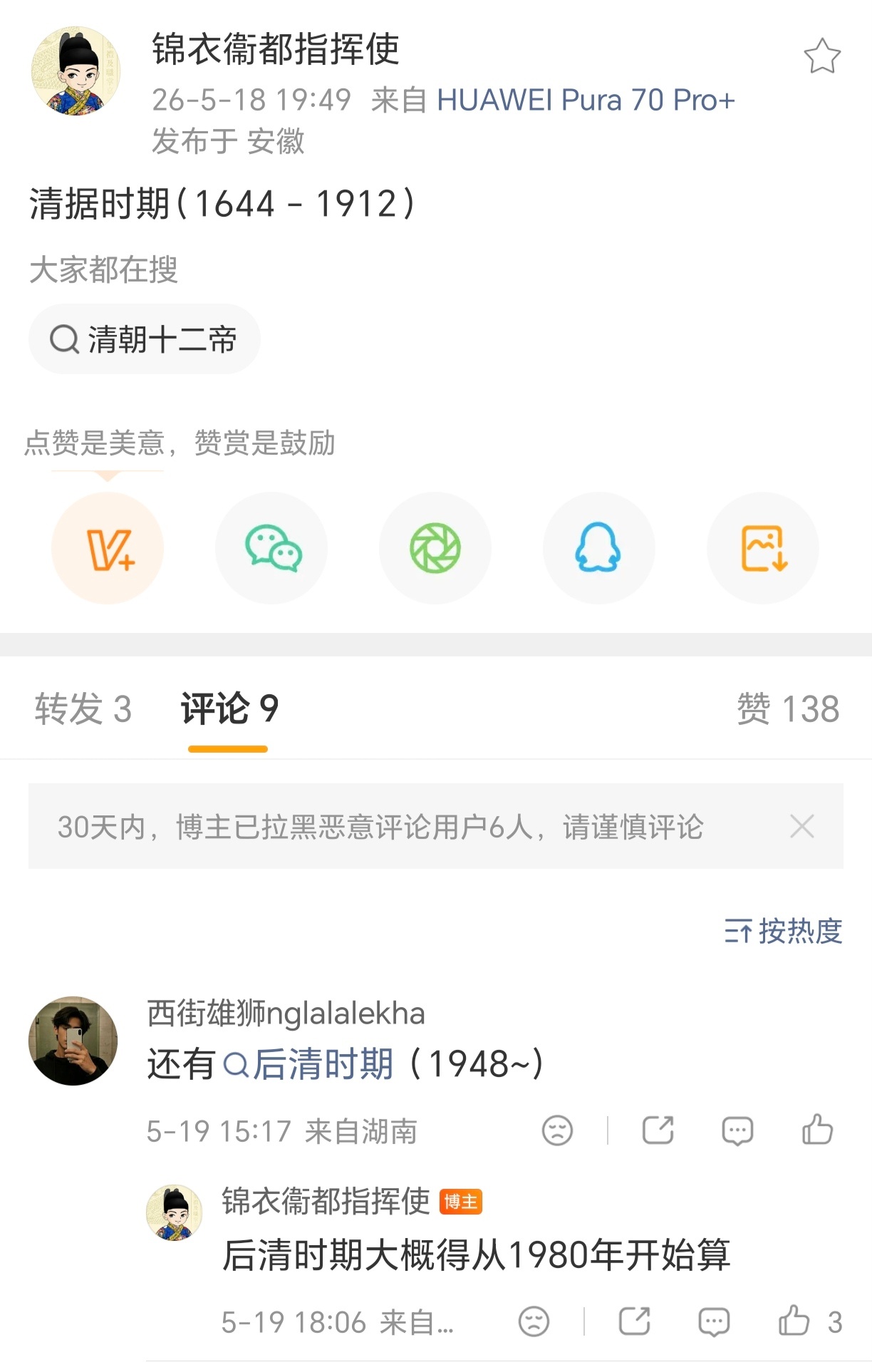Like 西街雄狮nglalalekha's comment
This screenshot has width=872, height=1372.
817,1130
